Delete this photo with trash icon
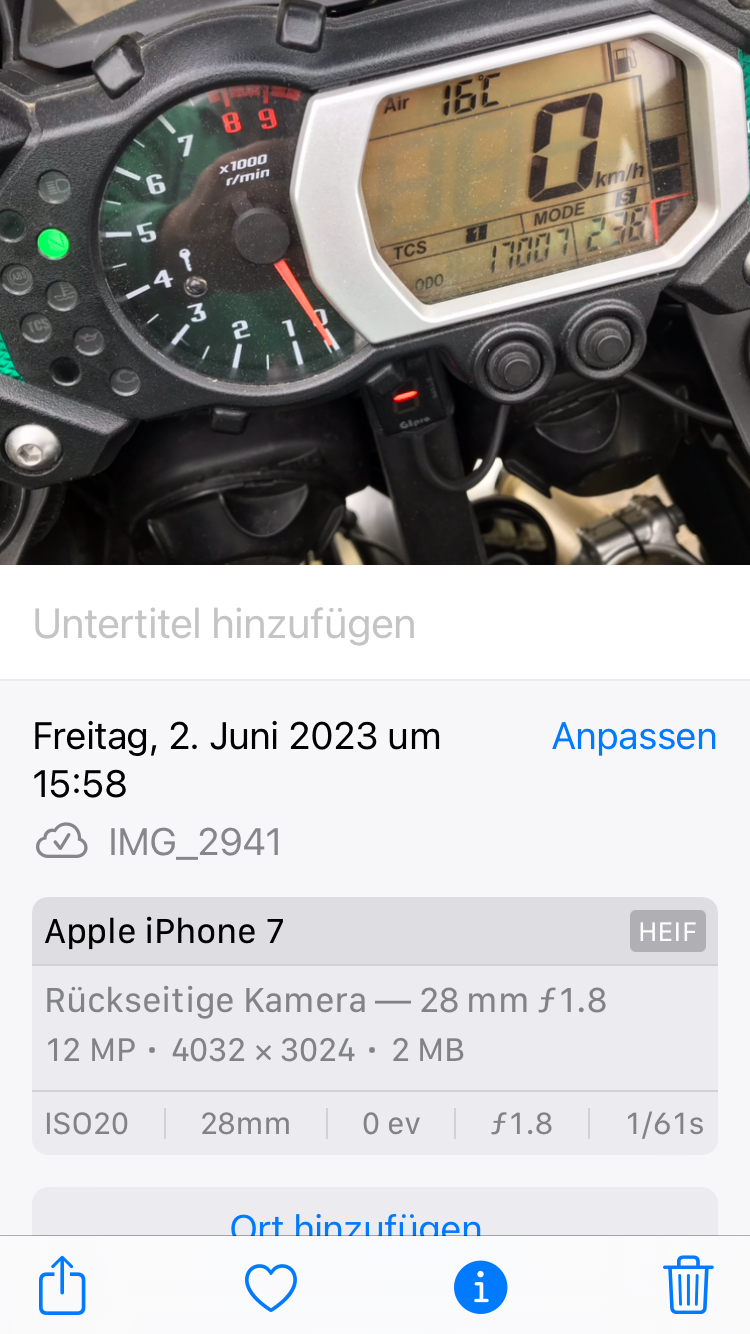The width and height of the screenshot is (750, 1334). 688,1286
